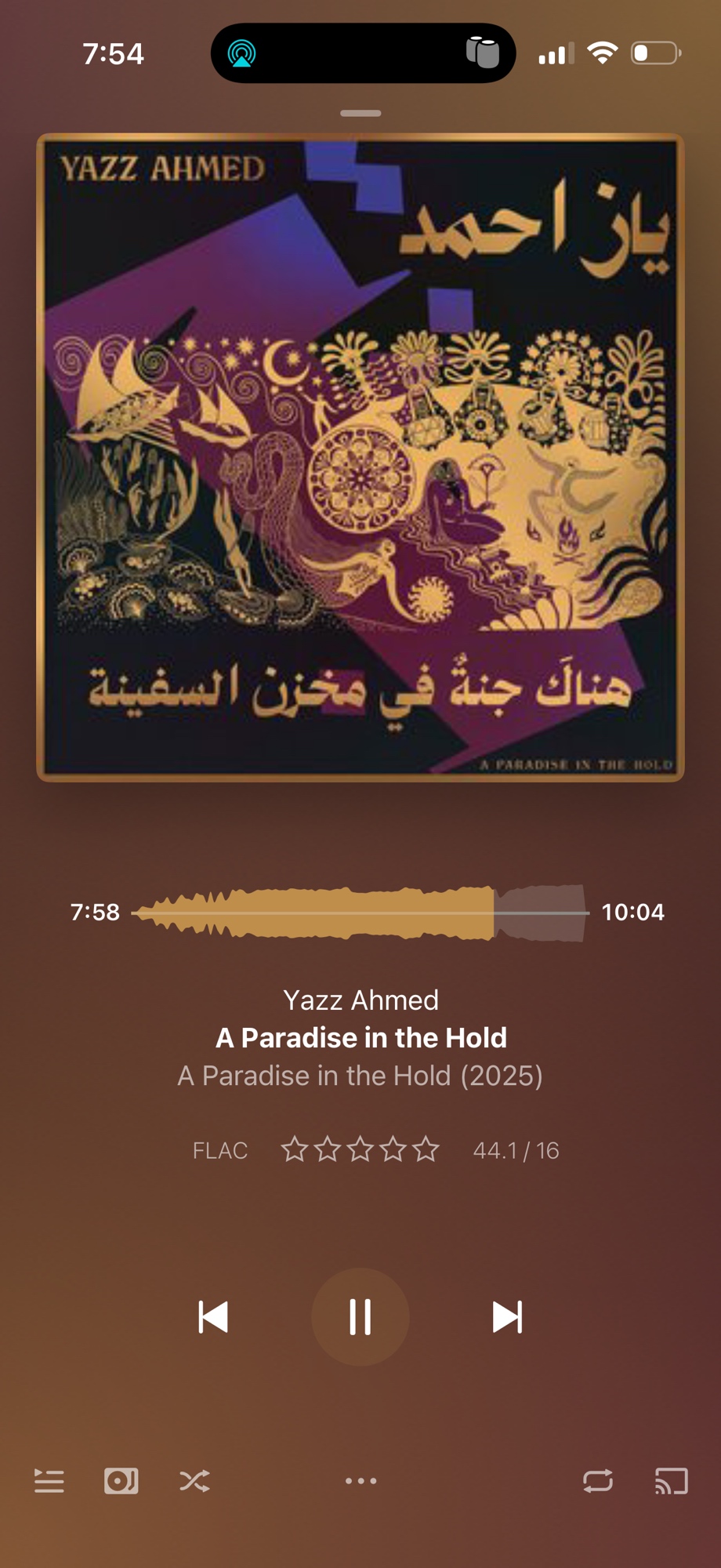Screen dimensions: 721x1568
Task: Skip to the next track
Action: point(507,1316)
